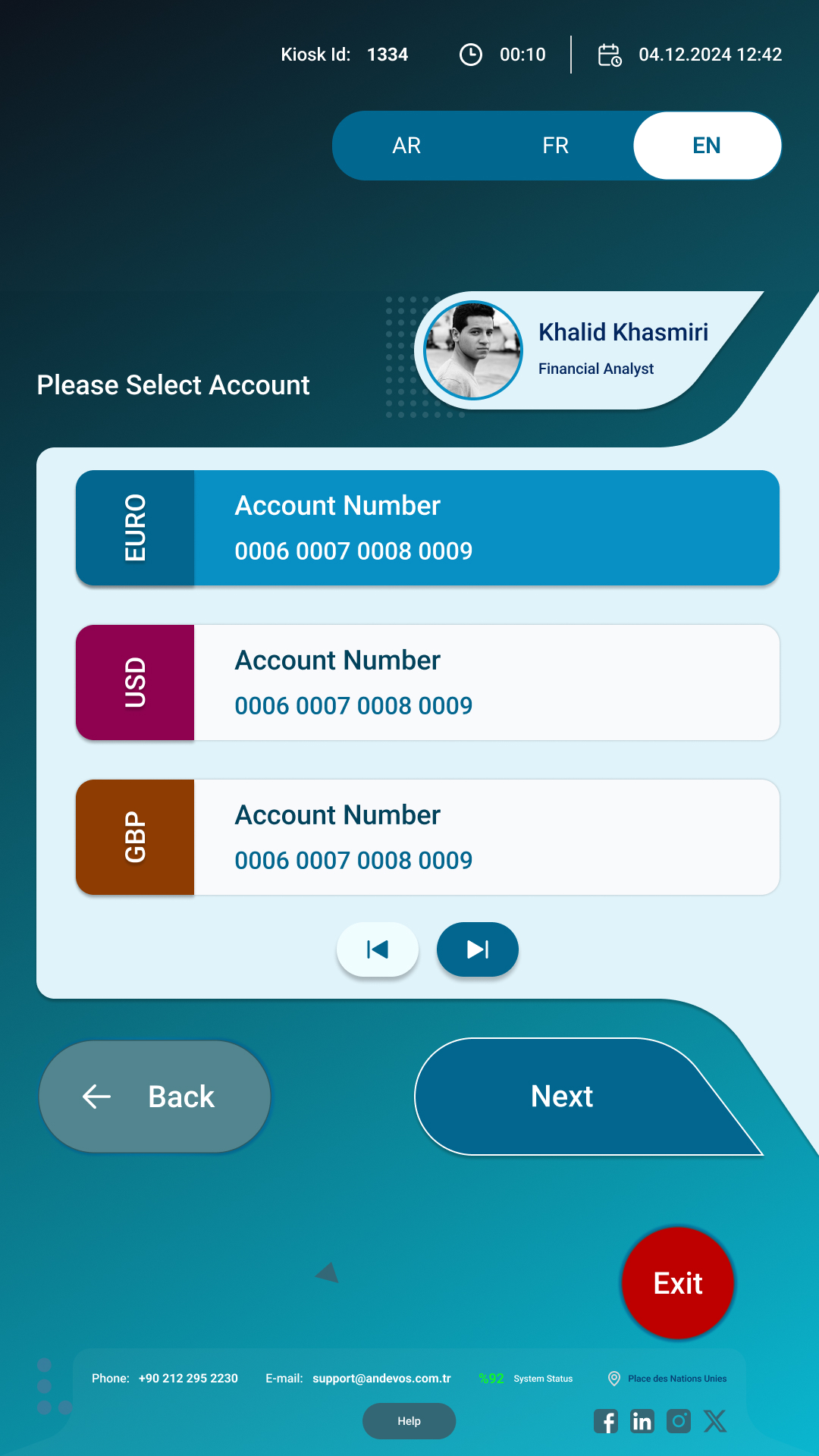Switch language to French (FR)
819x1456 pixels.
coord(555,146)
